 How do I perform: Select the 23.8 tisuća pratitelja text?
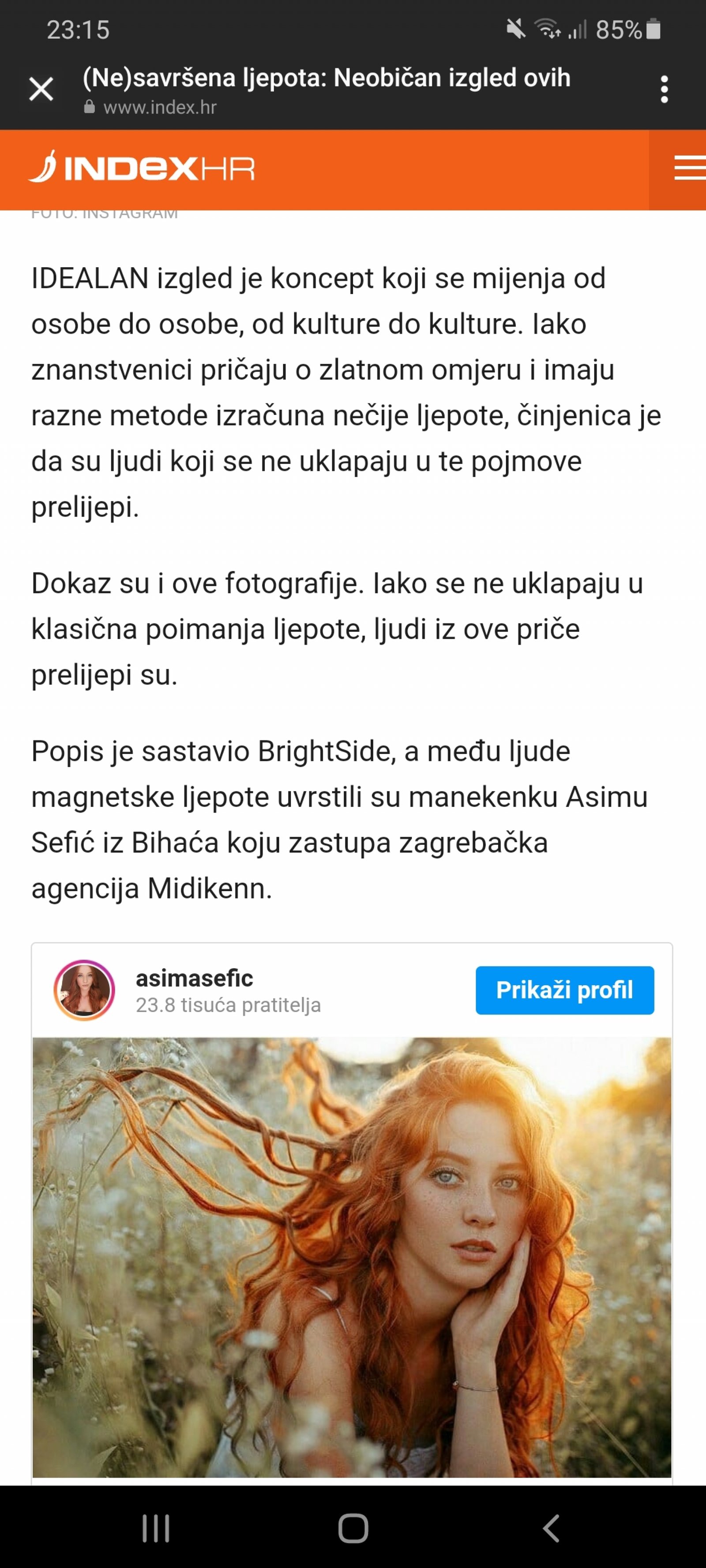pyautogui.click(x=228, y=1005)
